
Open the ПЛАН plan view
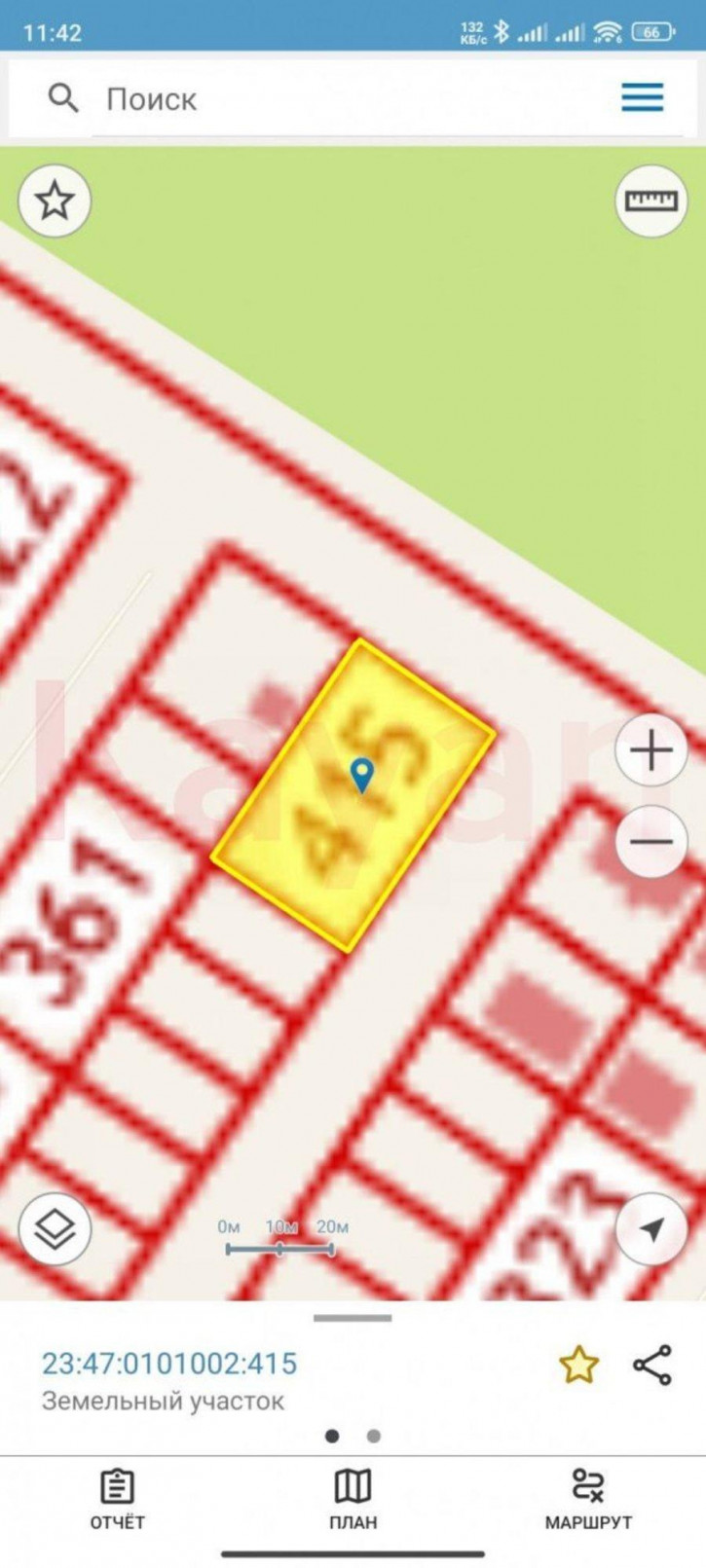(x=353, y=1499)
